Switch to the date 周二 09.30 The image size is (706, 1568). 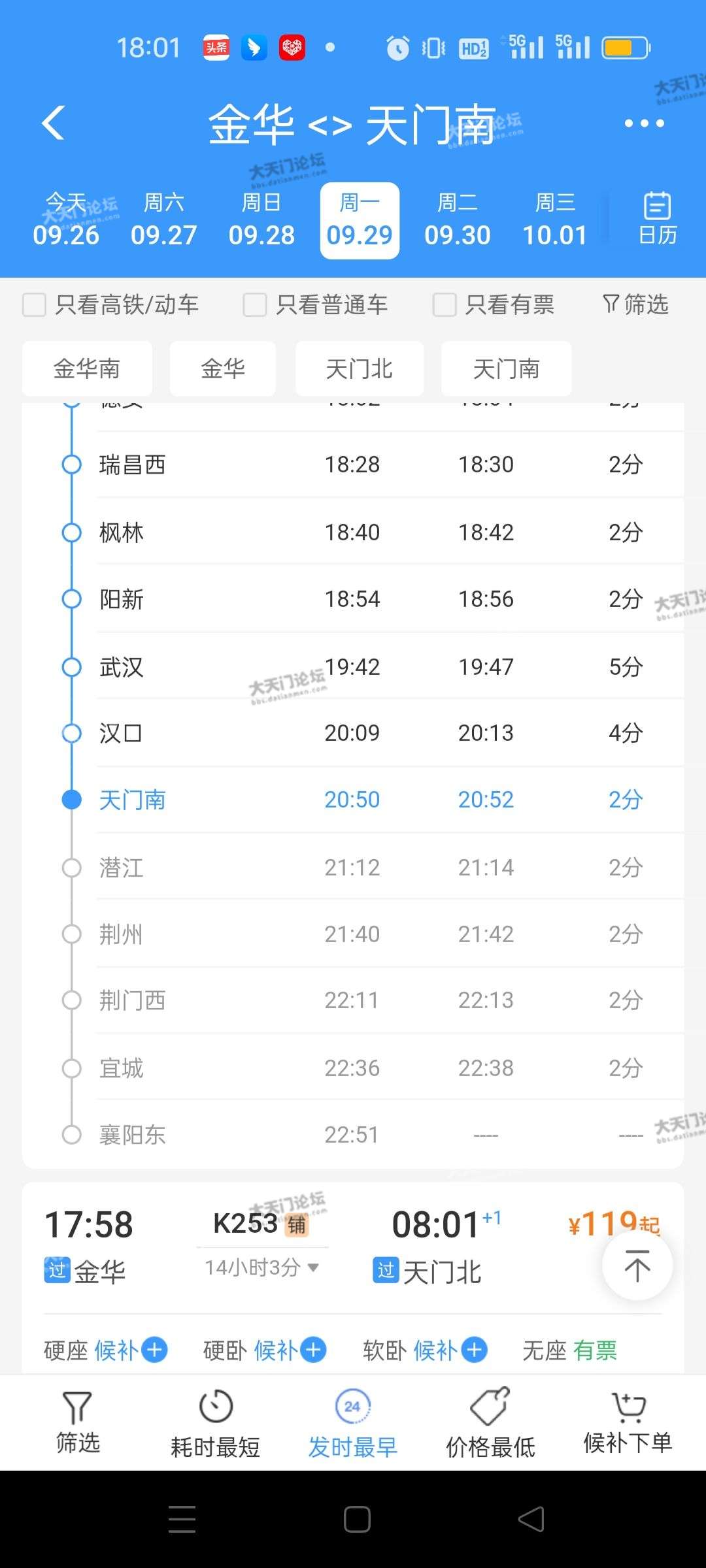(457, 221)
